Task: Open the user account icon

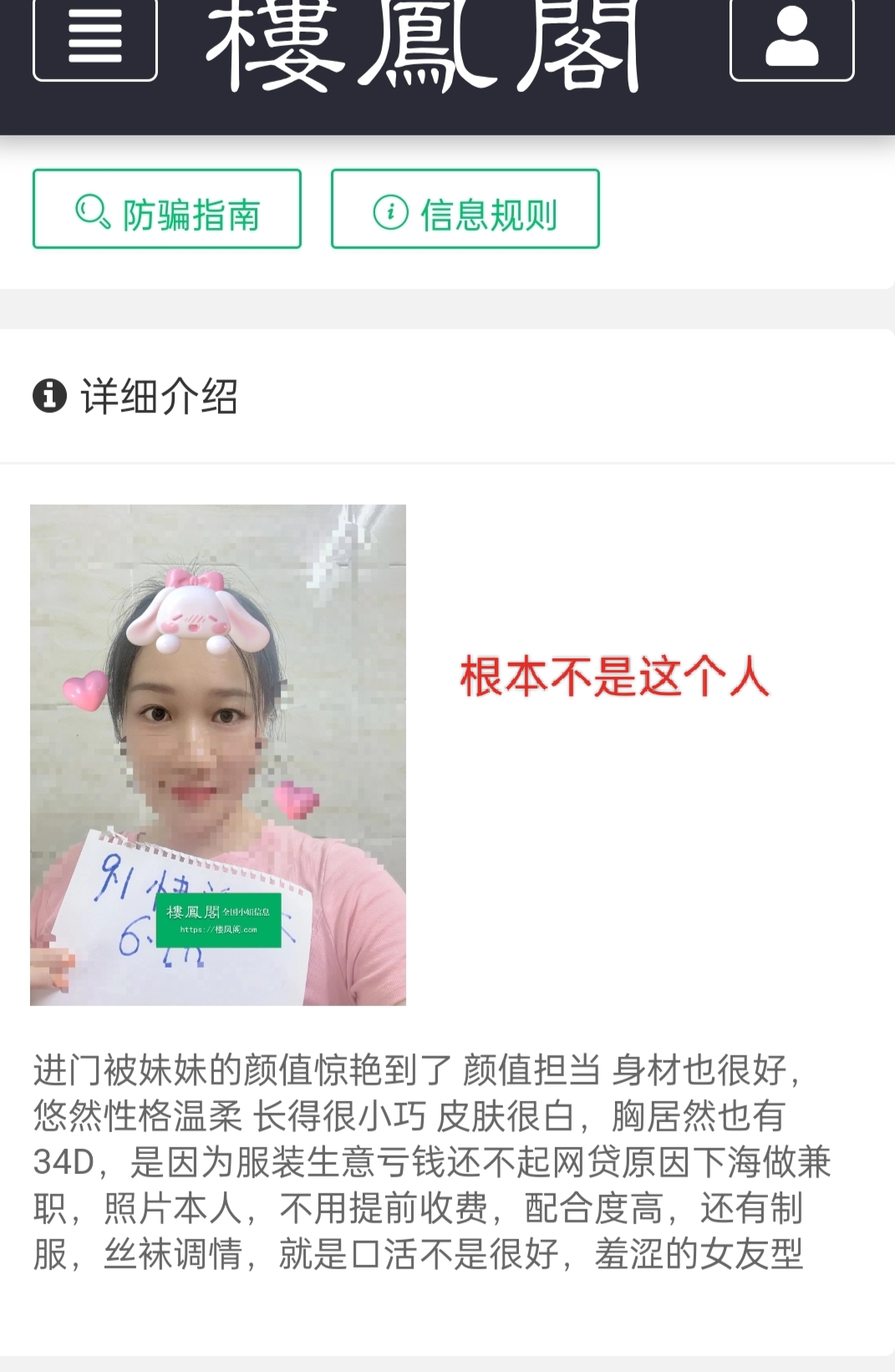Action: point(791,38)
